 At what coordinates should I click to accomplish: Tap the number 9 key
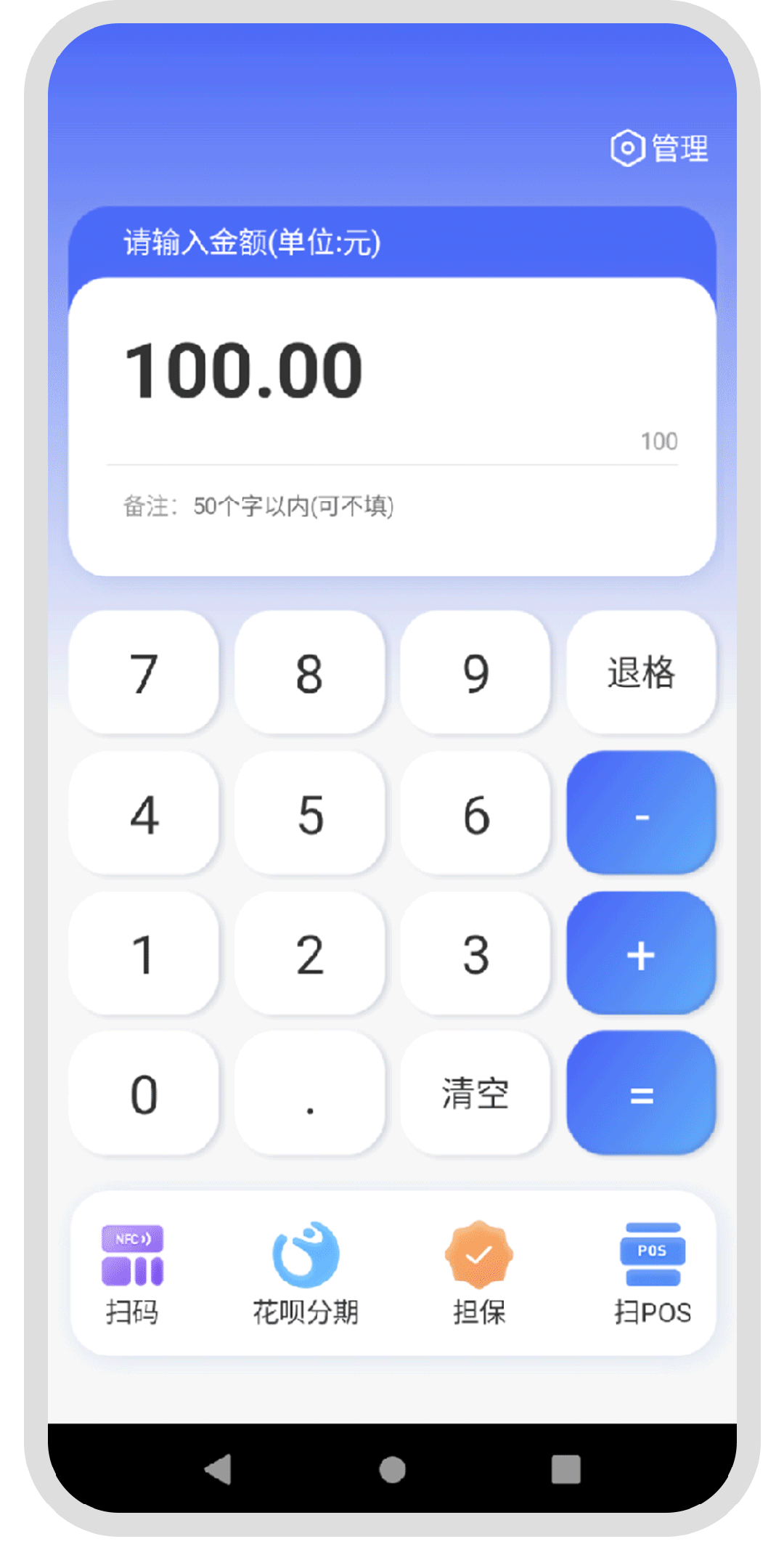pyautogui.click(x=475, y=673)
